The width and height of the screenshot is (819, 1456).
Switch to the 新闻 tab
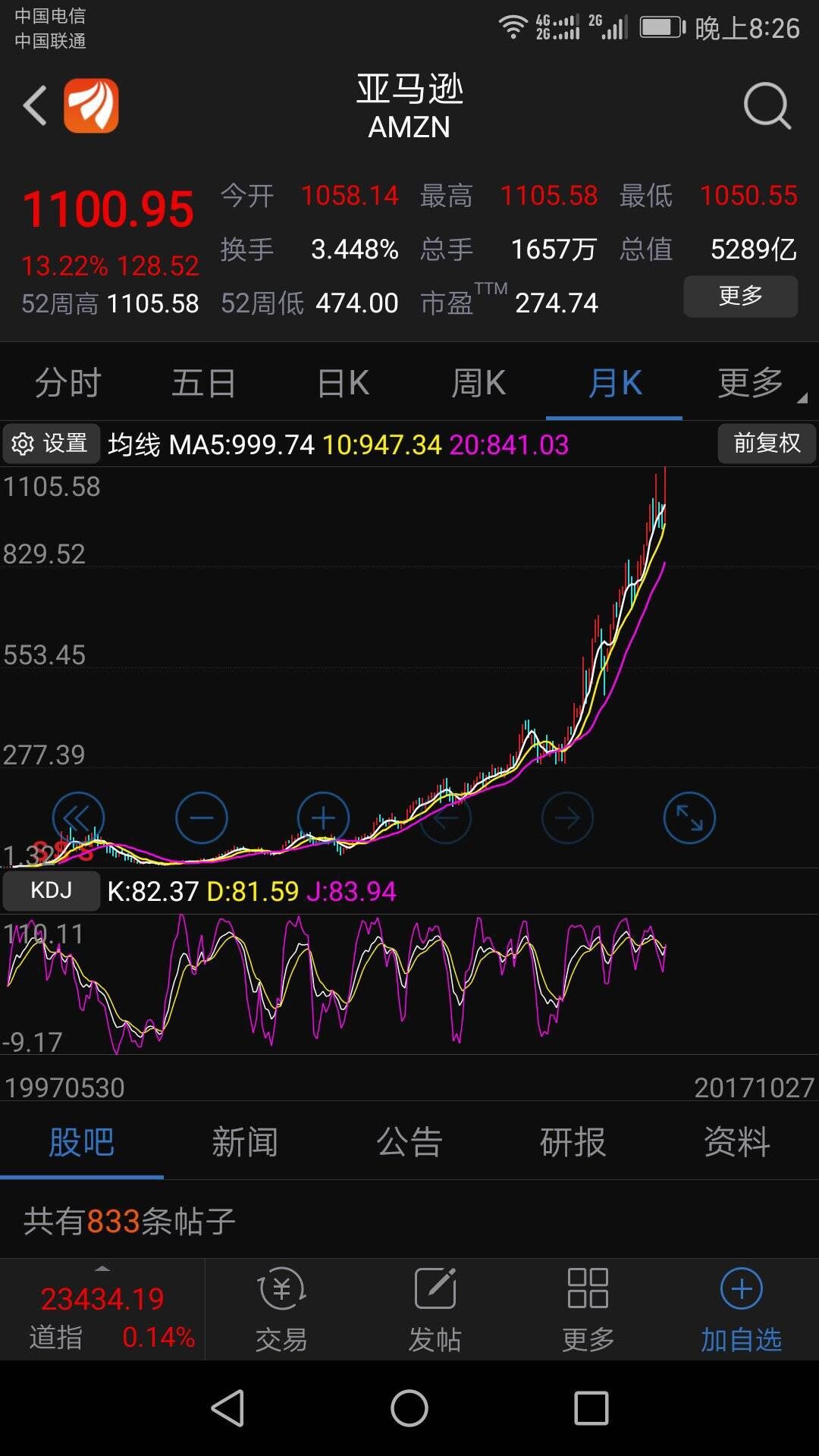coord(245,1142)
